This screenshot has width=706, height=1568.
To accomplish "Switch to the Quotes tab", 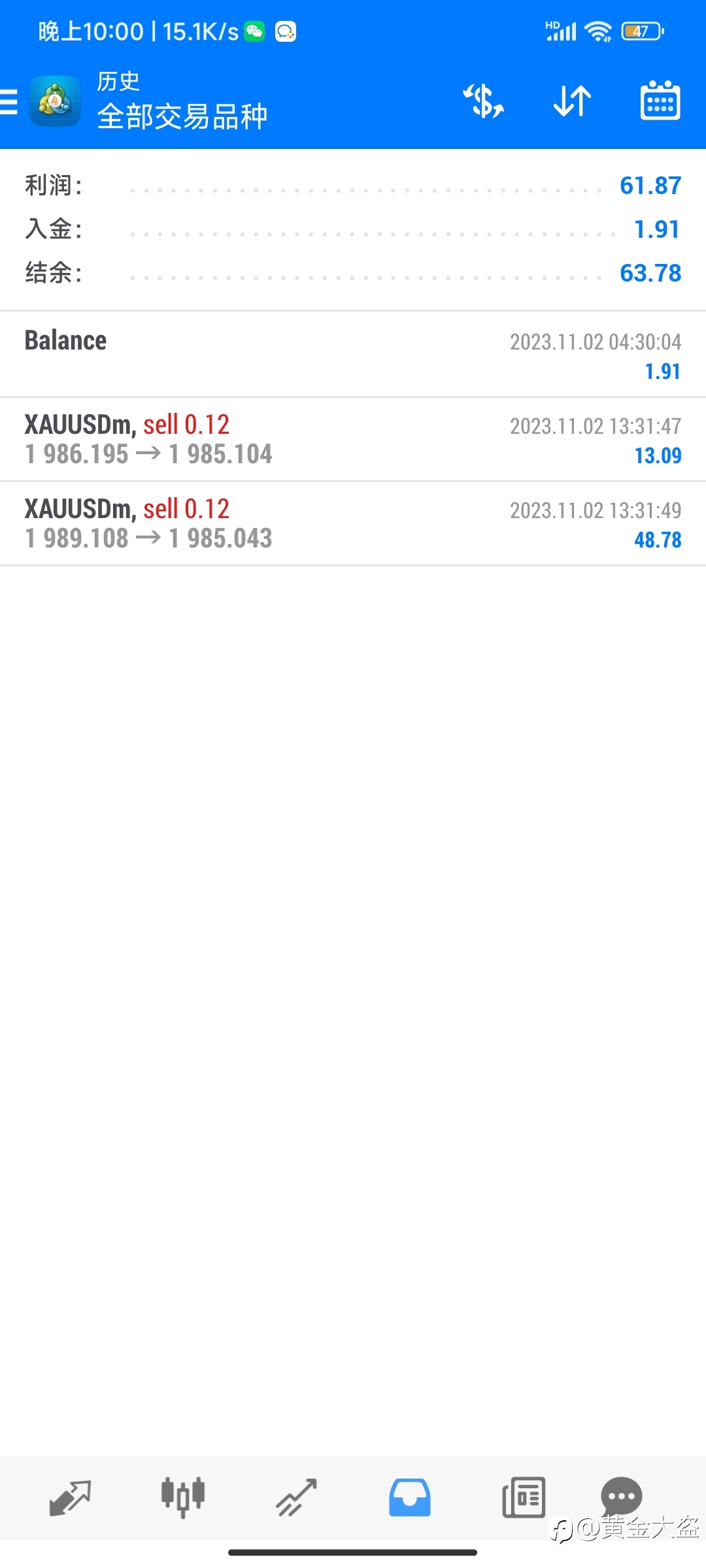I will pos(70,1497).
